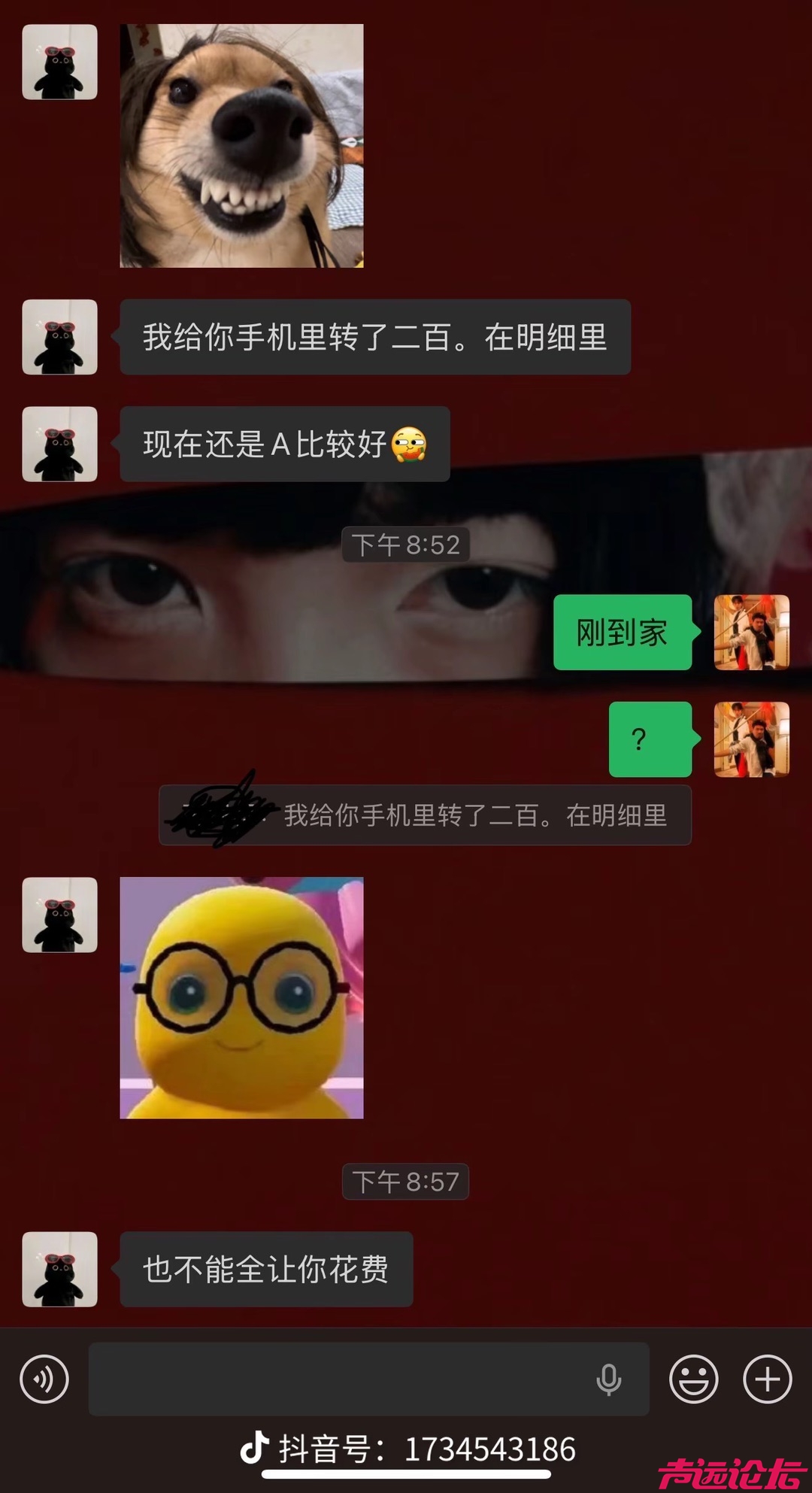Focus the message text input field

click(x=338, y=1379)
